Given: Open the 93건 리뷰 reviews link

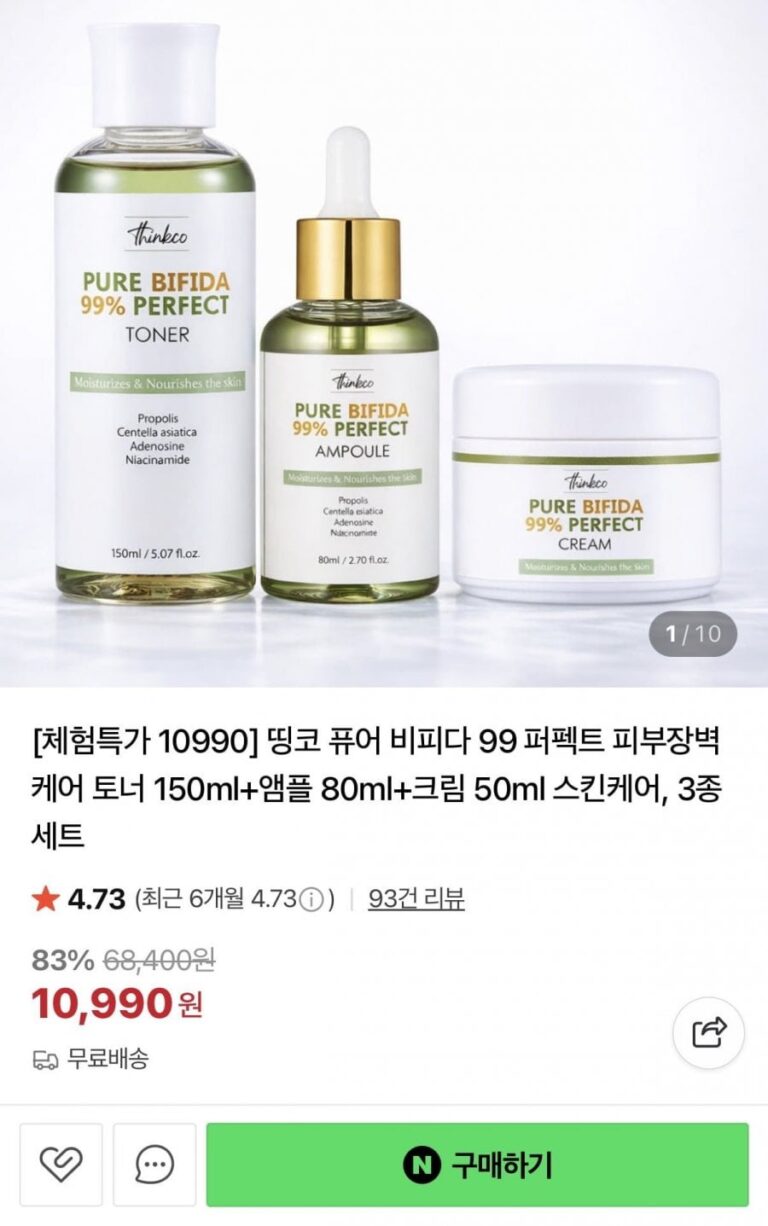Looking at the screenshot, I should click(x=416, y=898).
